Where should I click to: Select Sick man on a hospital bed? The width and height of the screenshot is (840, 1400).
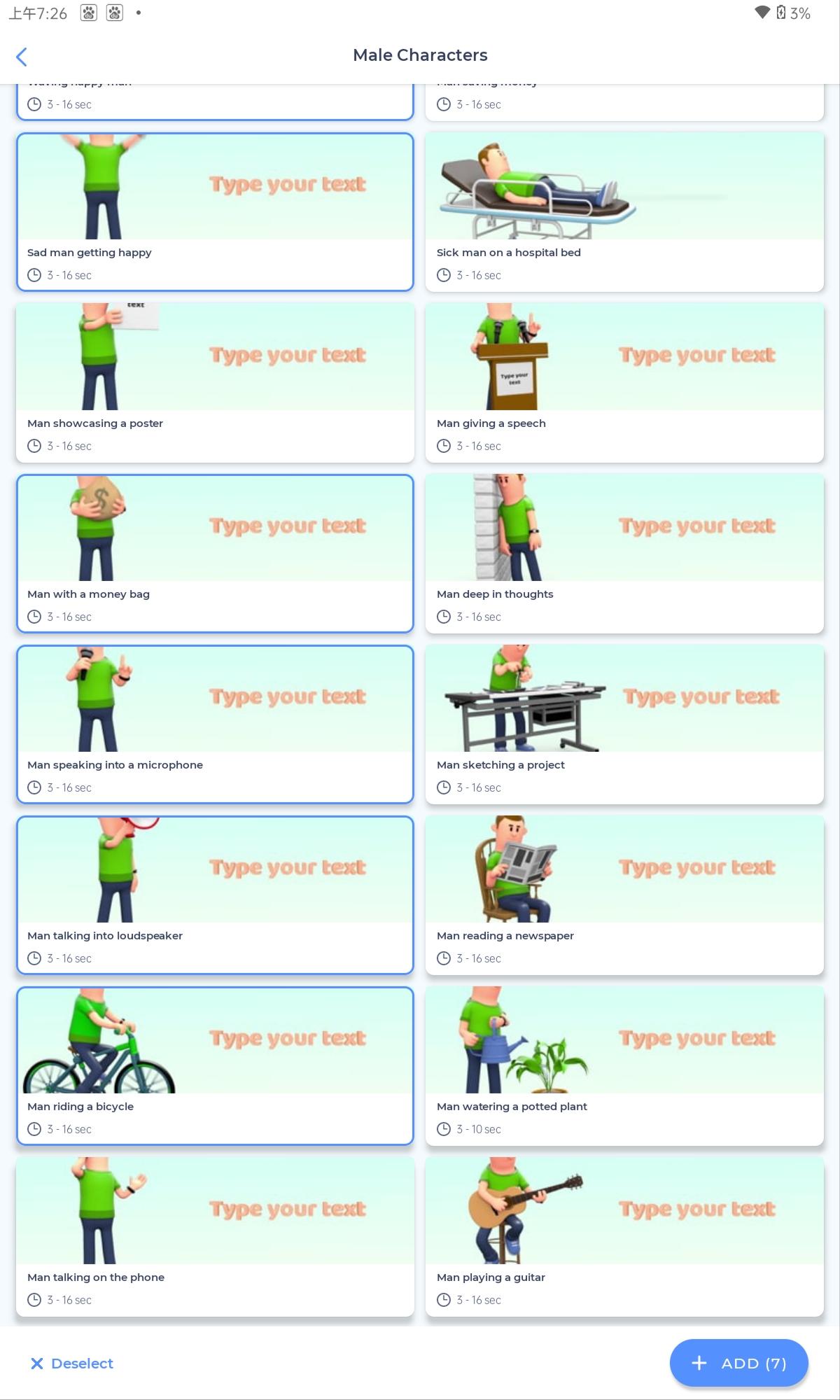(624, 211)
